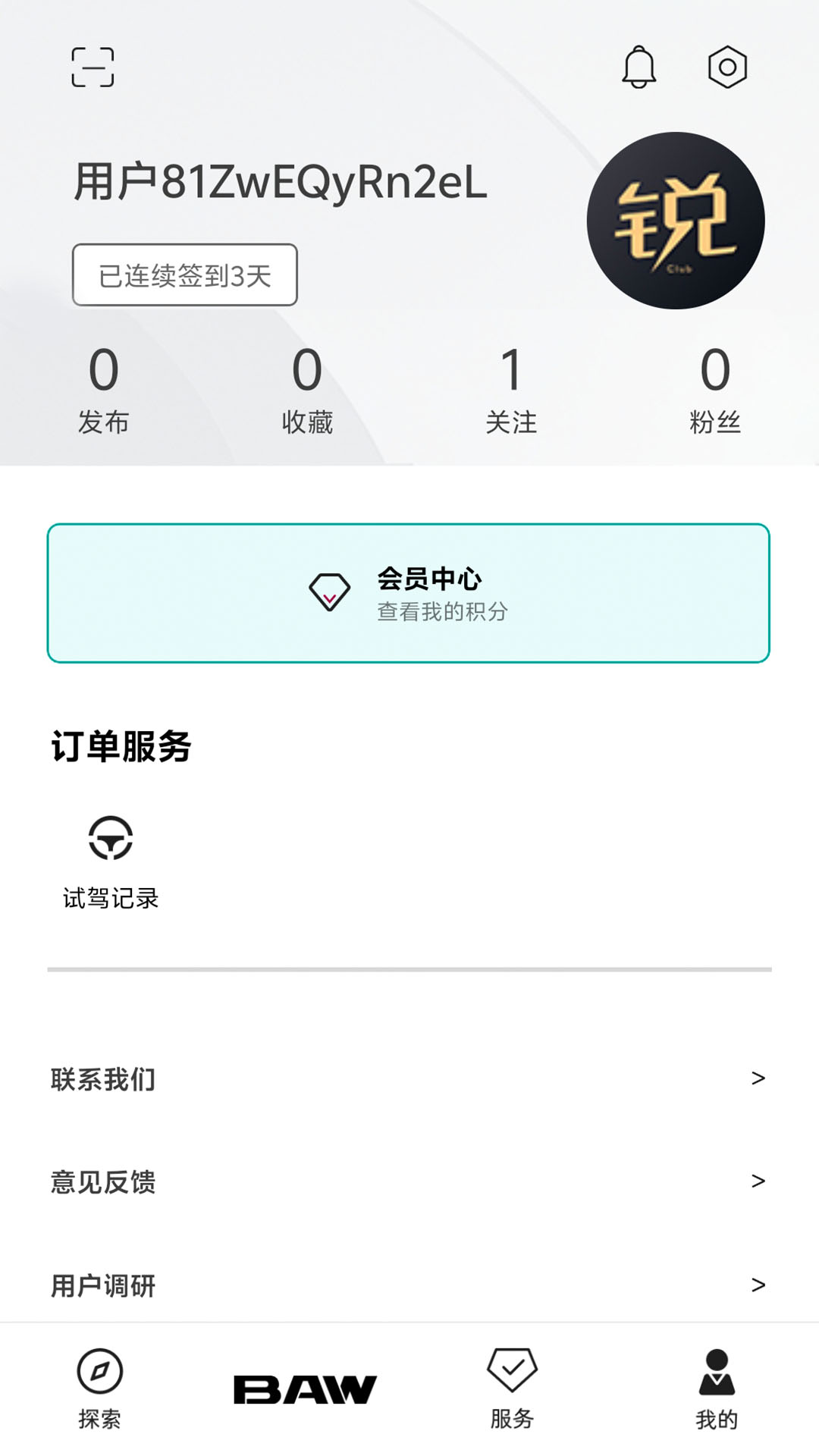This screenshot has width=819, height=1456.
Task: View my 收藏 favorites
Action: (x=307, y=390)
